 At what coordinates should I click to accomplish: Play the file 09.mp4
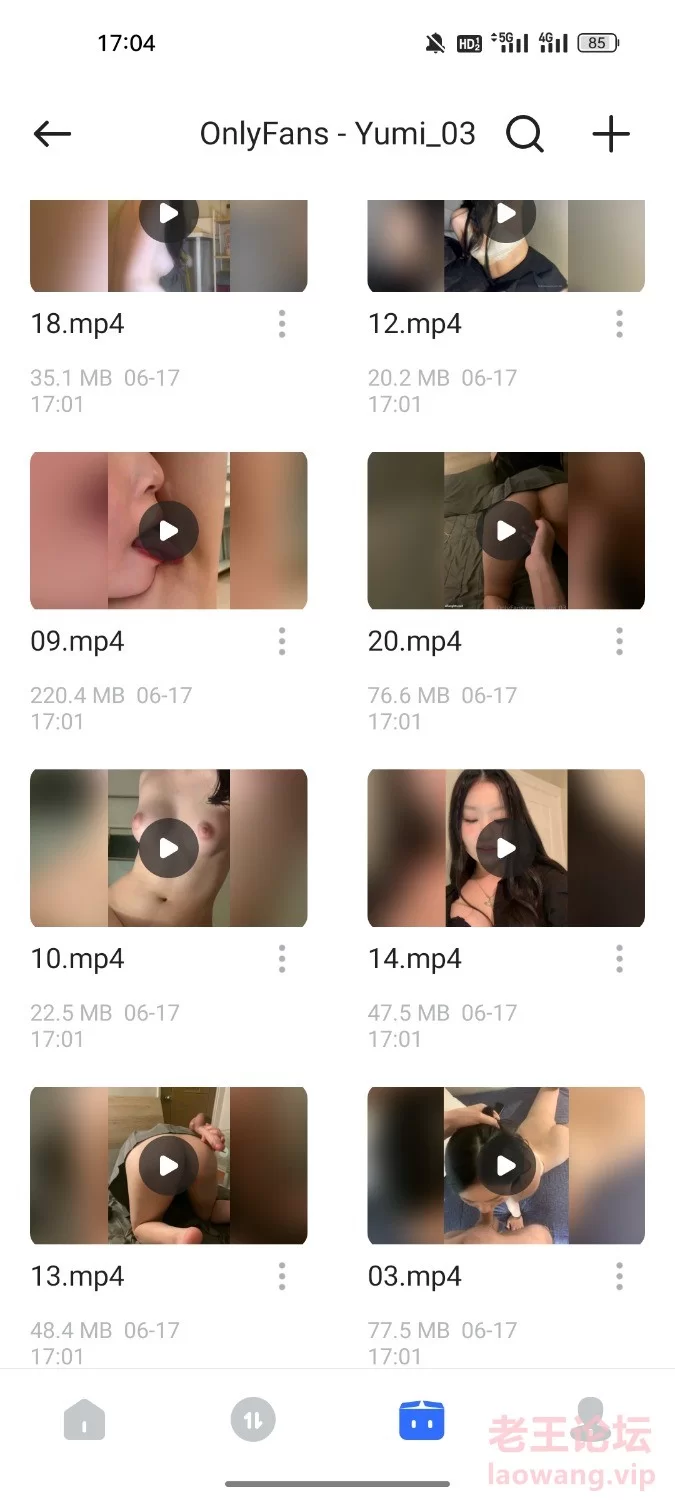(x=168, y=531)
